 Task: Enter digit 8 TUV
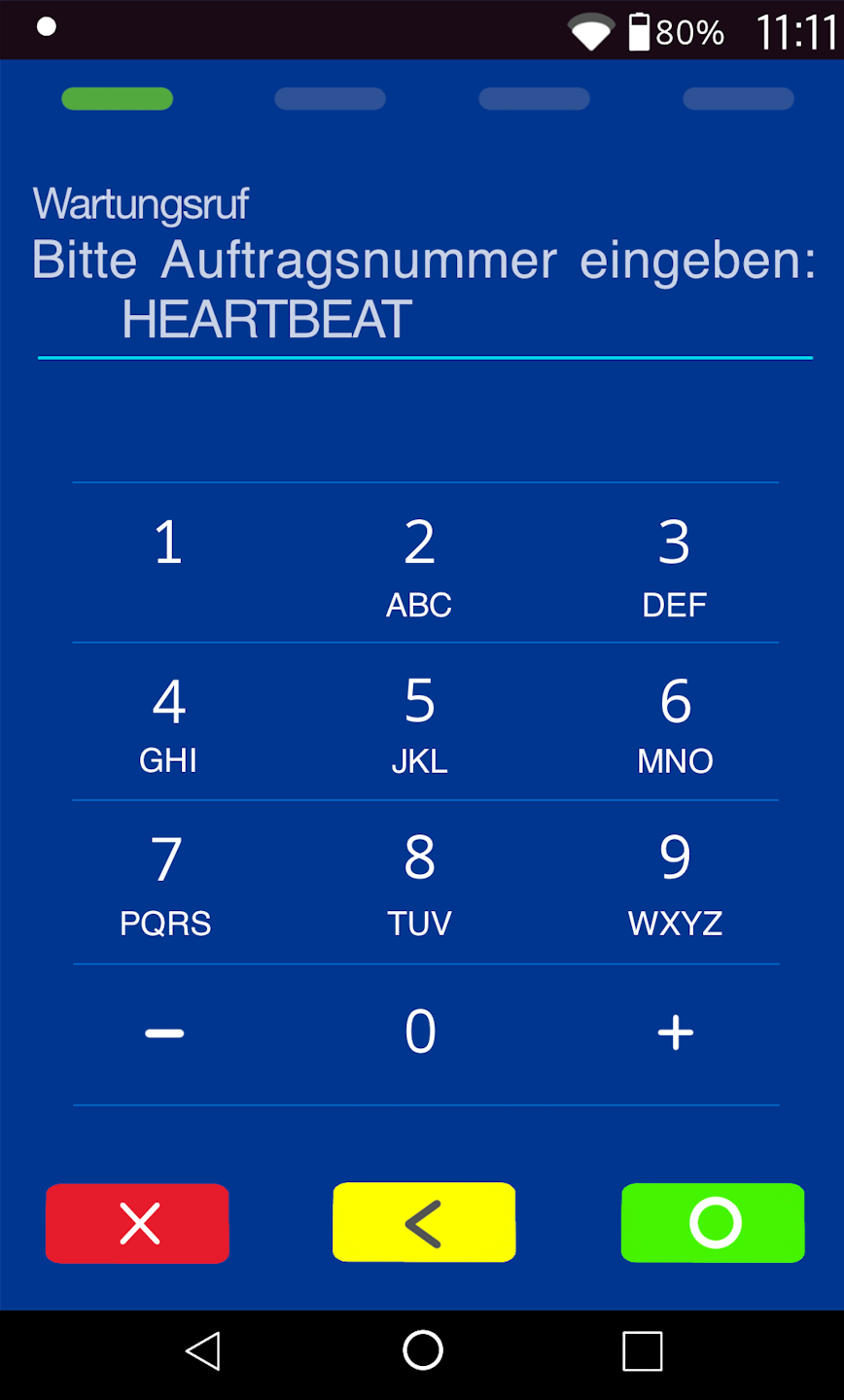point(419,883)
